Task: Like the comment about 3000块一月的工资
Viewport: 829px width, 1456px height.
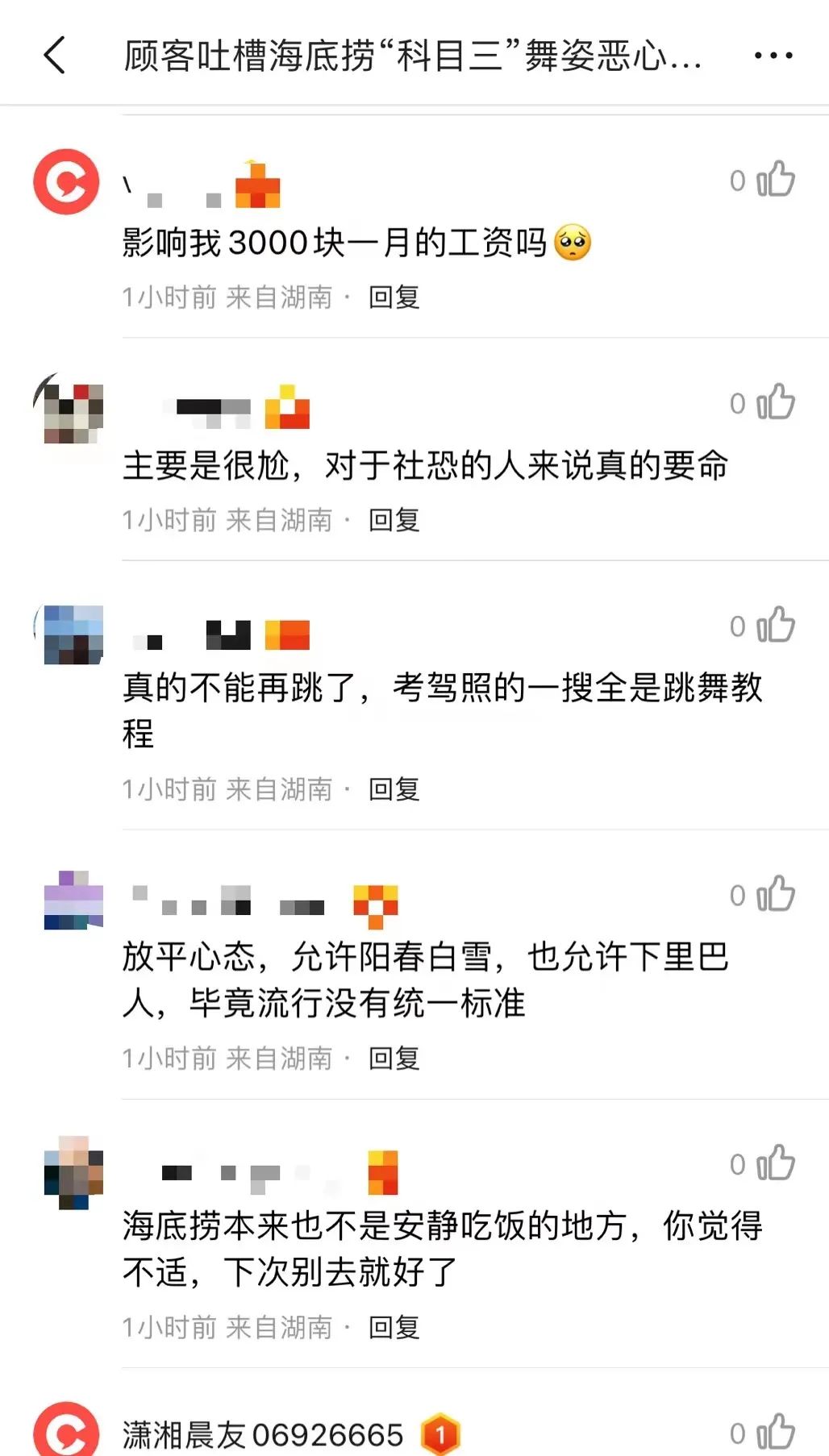Action: [x=775, y=180]
